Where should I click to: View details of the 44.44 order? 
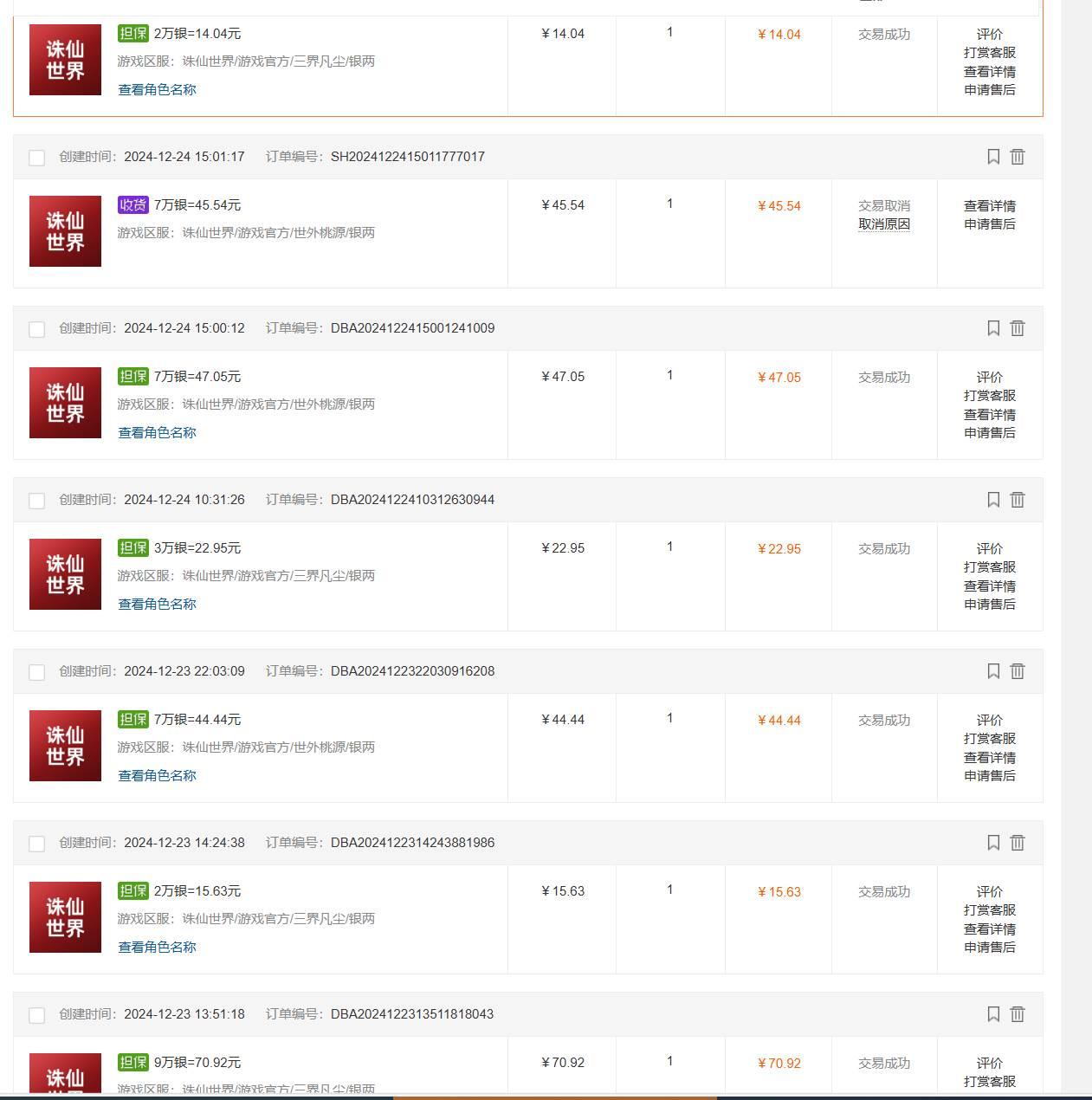pos(989,758)
